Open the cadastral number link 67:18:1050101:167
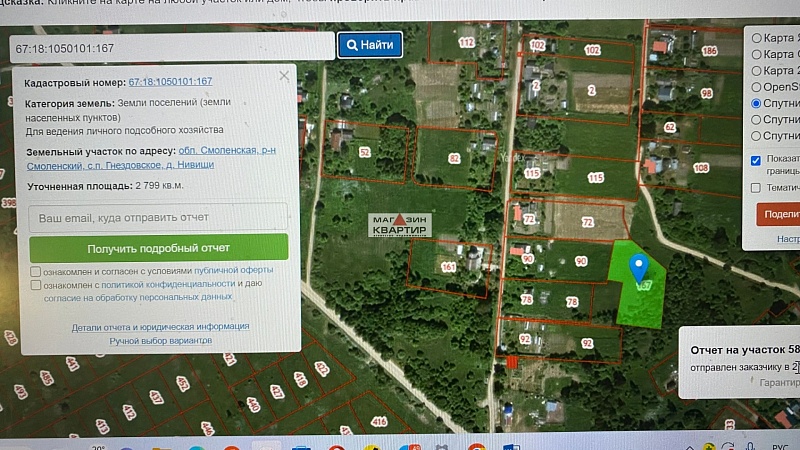This screenshot has width=800, height=450. [x=170, y=82]
